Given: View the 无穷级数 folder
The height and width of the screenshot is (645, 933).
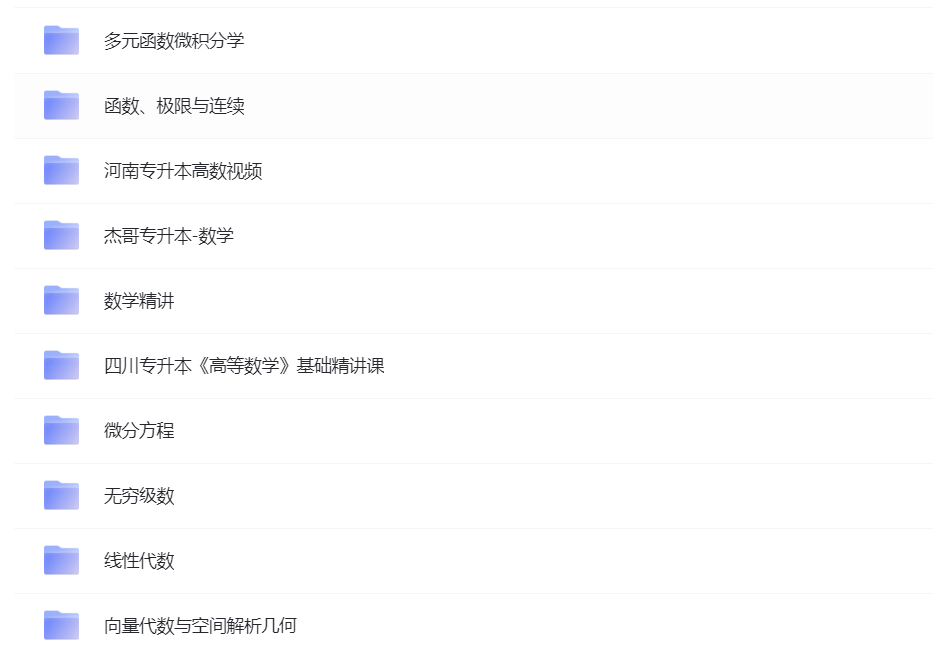Looking at the screenshot, I should [139, 496].
